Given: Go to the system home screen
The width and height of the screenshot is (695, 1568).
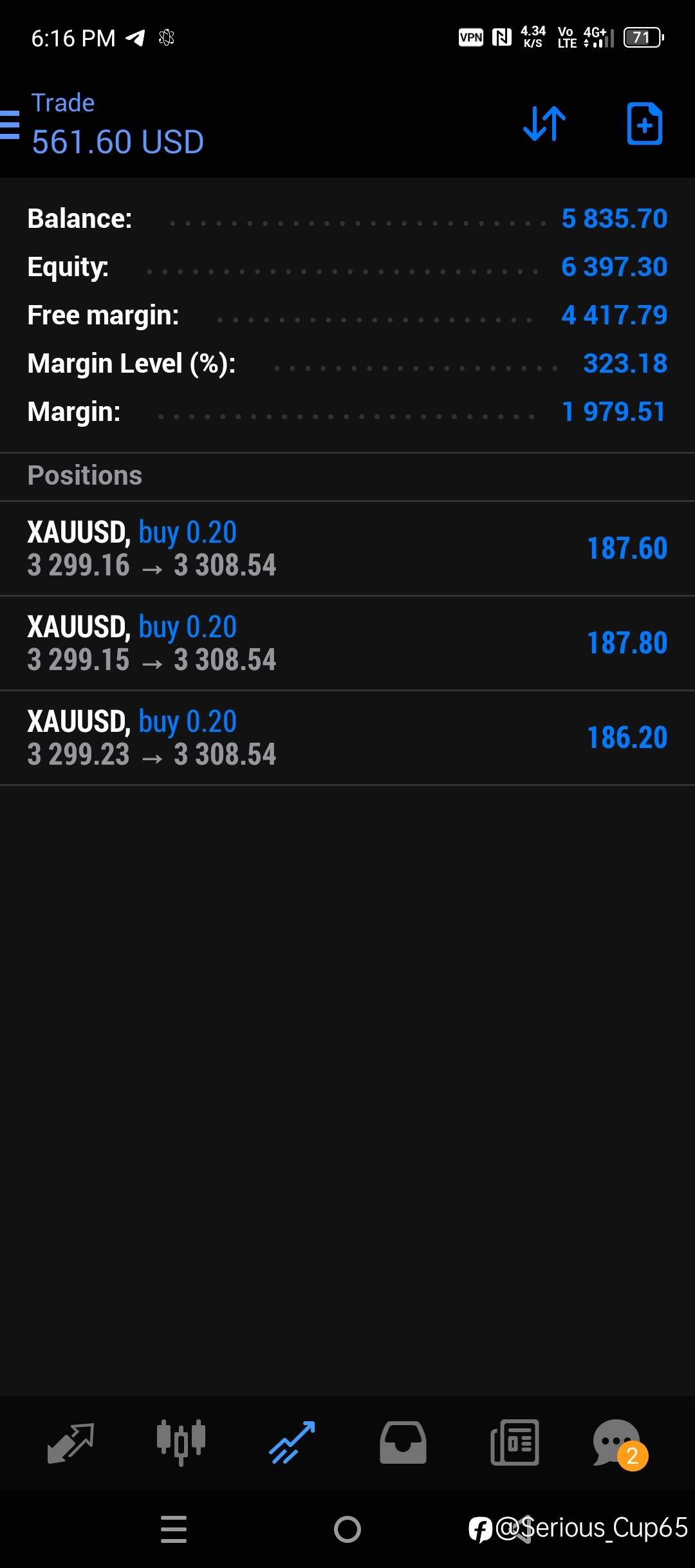Looking at the screenshot, I should point(347,1529).
